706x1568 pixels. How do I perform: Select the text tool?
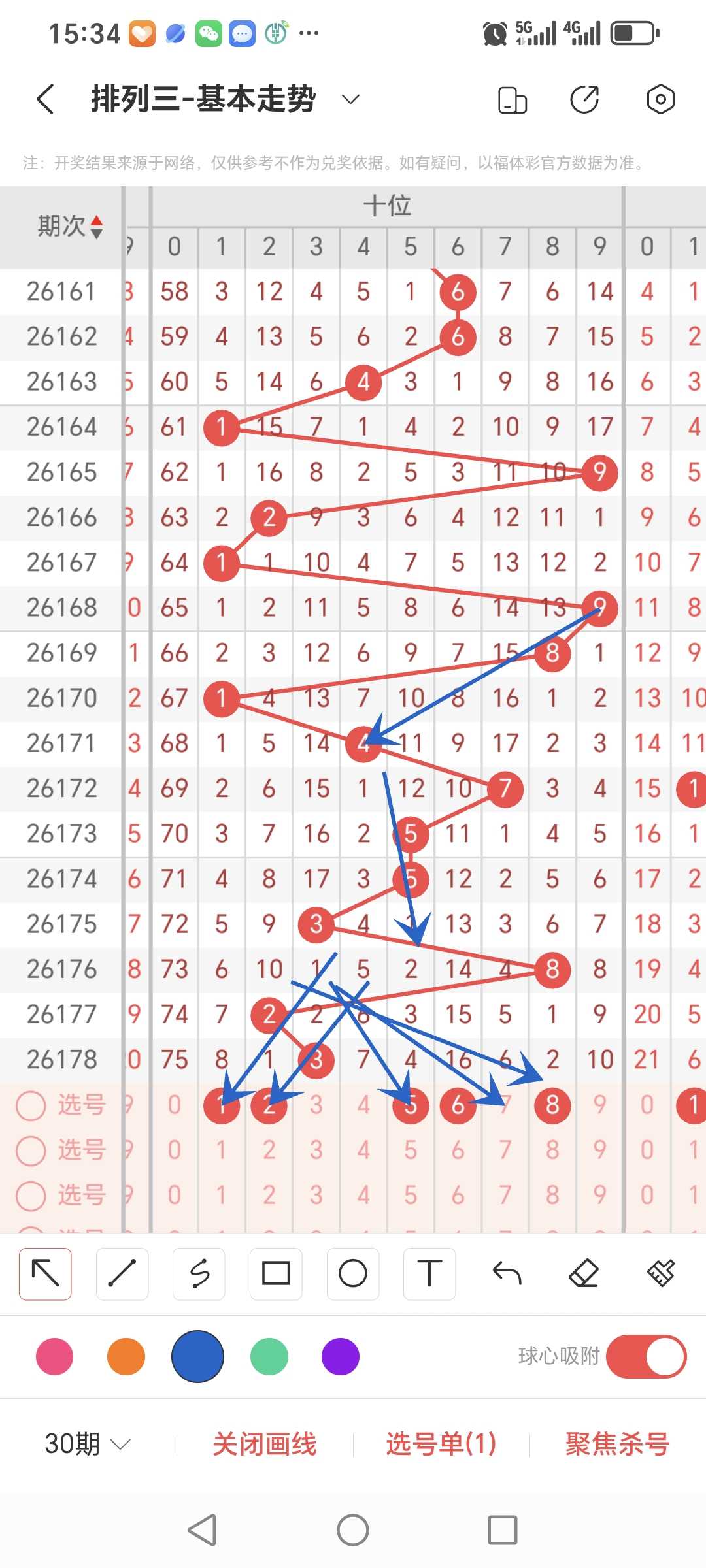pos(429,1273)
